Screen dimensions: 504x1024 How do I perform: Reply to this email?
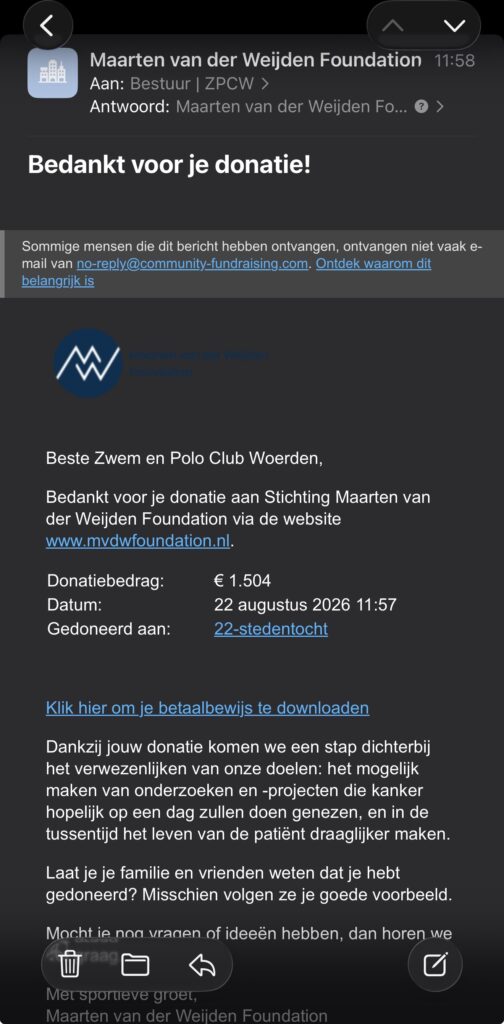click(202, 965)
